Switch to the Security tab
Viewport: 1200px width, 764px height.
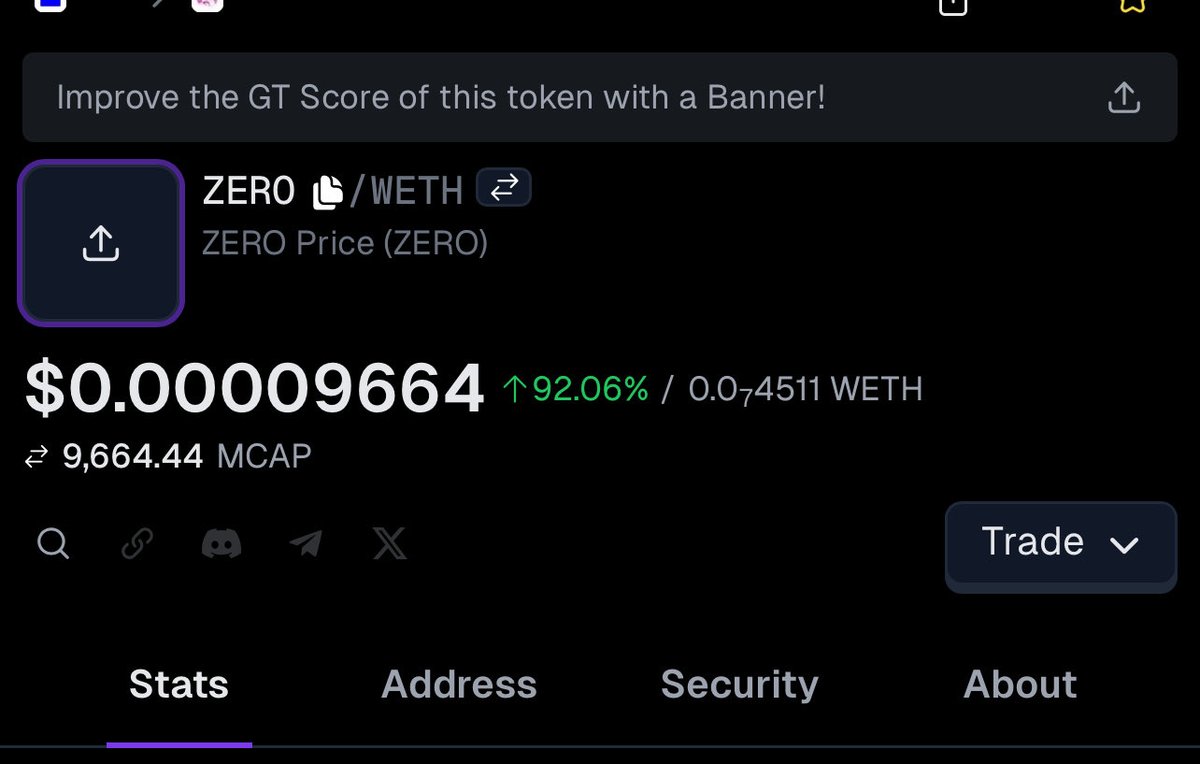click(739, 685)
